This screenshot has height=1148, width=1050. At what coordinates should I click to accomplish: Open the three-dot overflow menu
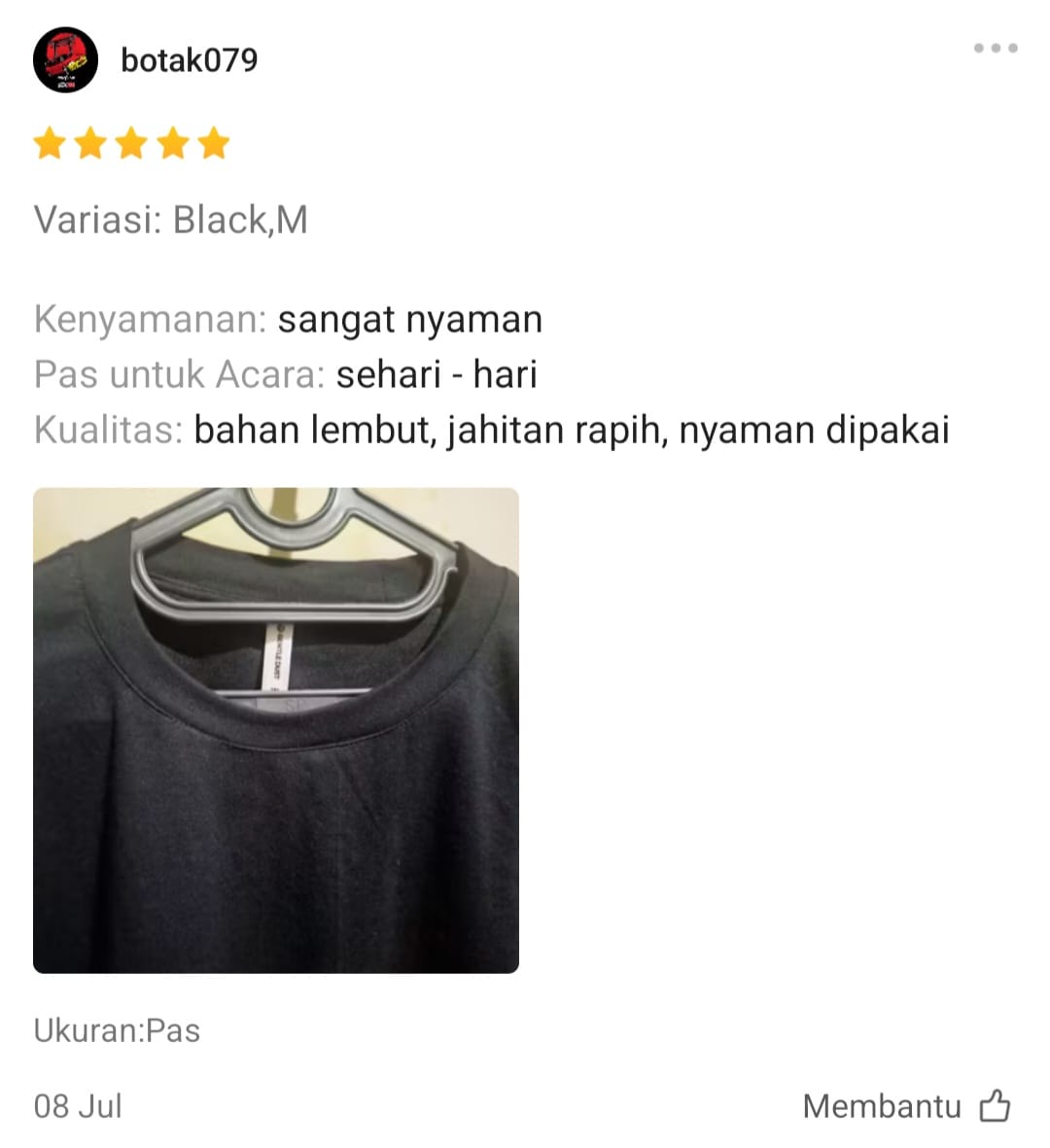point(996,48)
